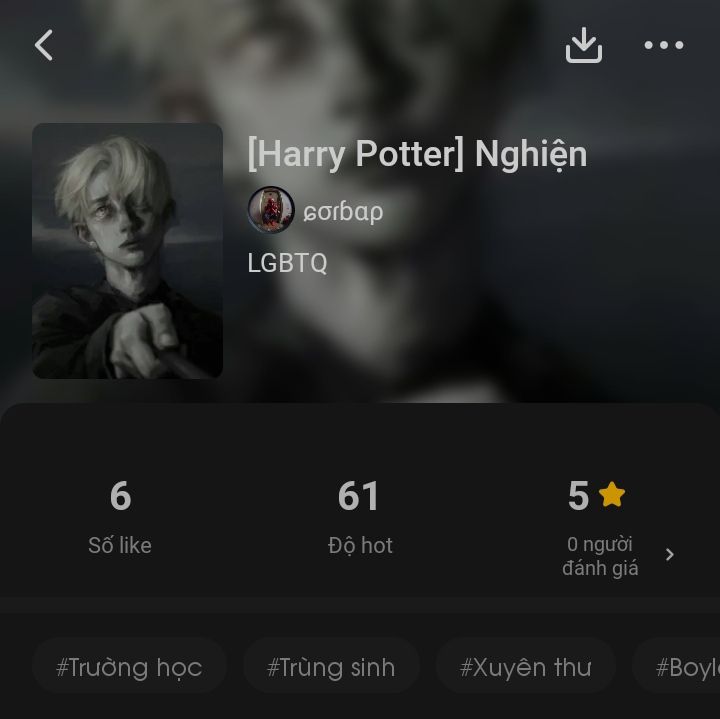Download this story for offline reading
The width and height of the screenshot is (720, 719).
[x=584, y=45]
